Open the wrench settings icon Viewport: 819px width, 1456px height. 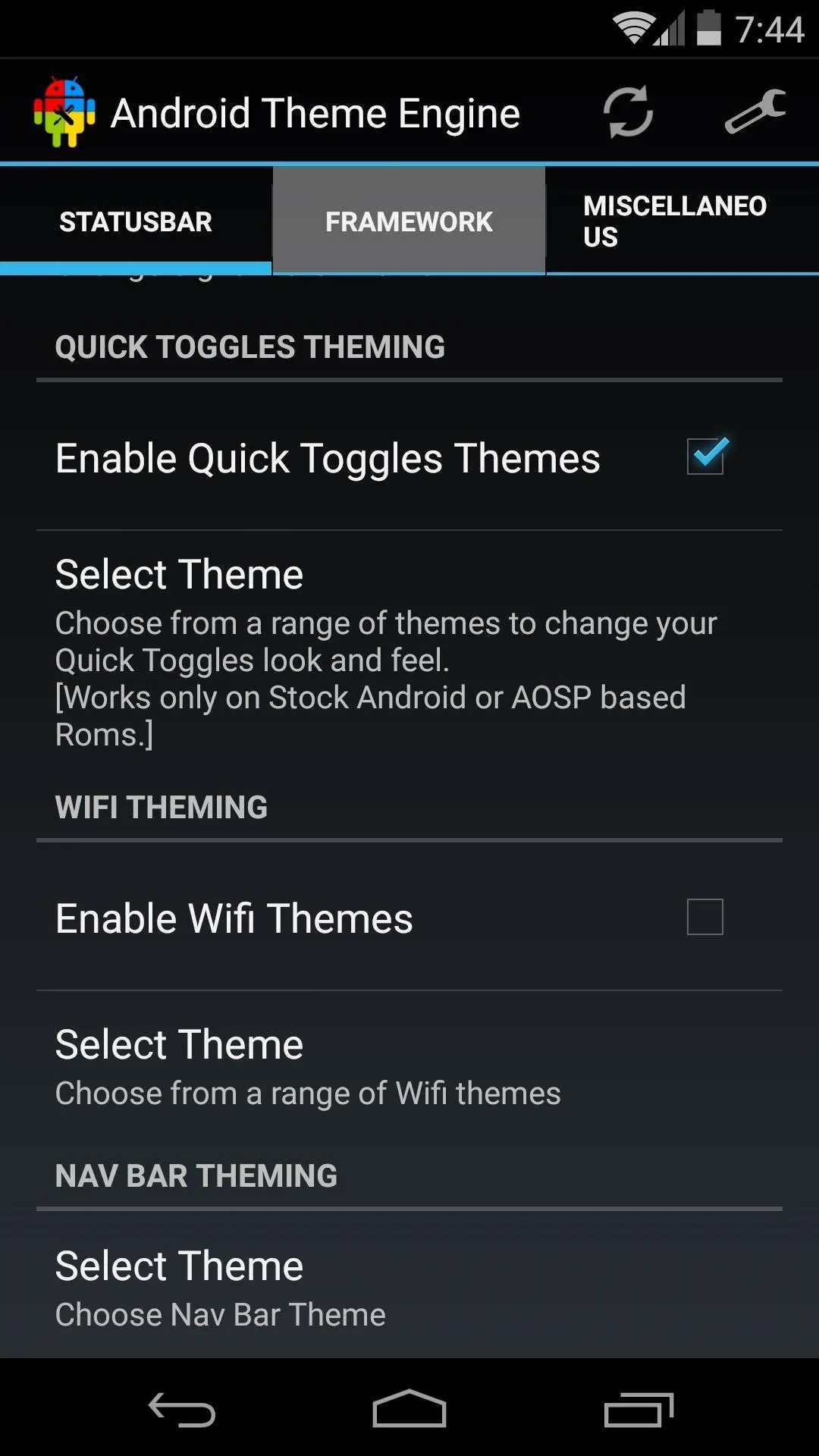pos(755,111)
